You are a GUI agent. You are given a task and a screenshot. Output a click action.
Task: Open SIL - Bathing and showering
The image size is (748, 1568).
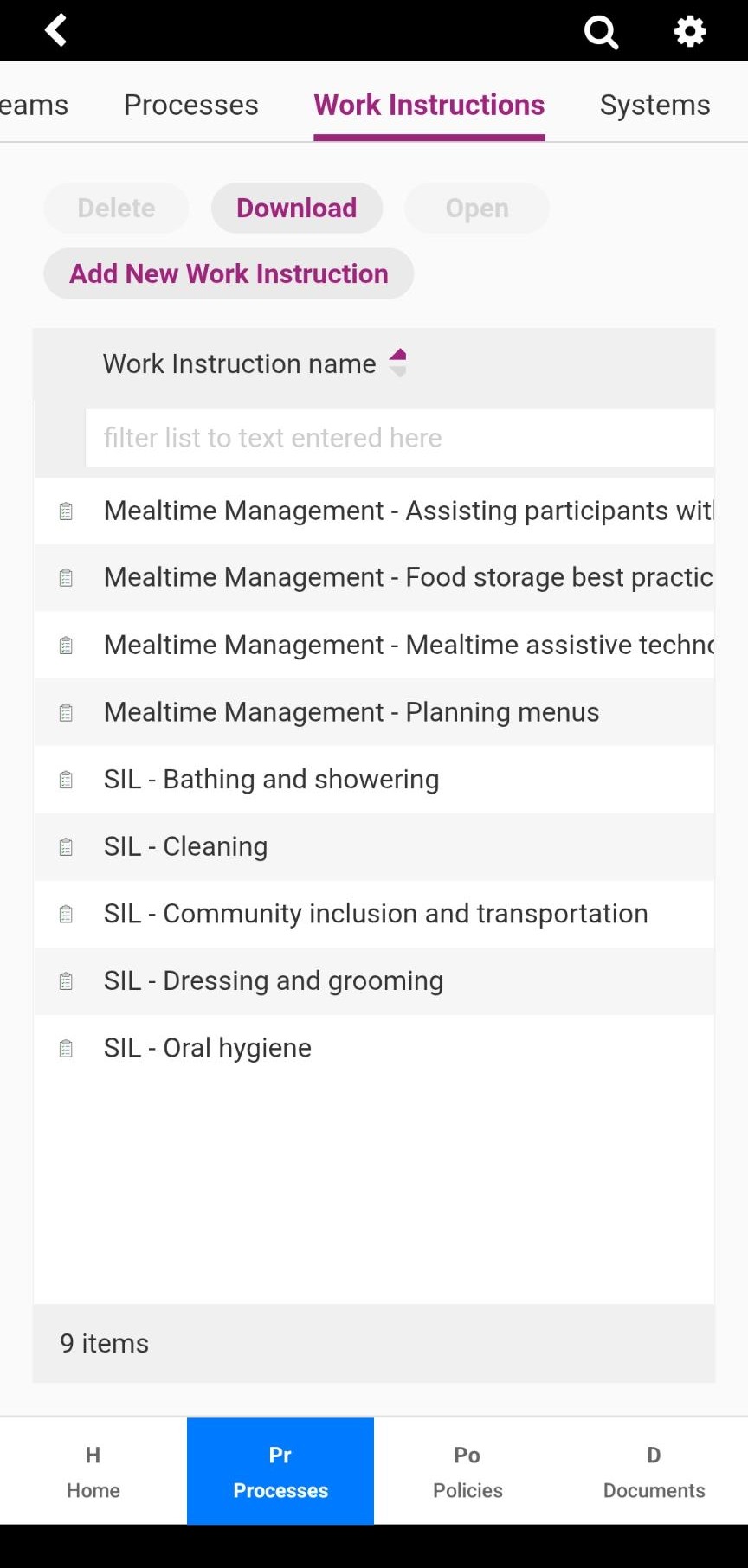374,779
